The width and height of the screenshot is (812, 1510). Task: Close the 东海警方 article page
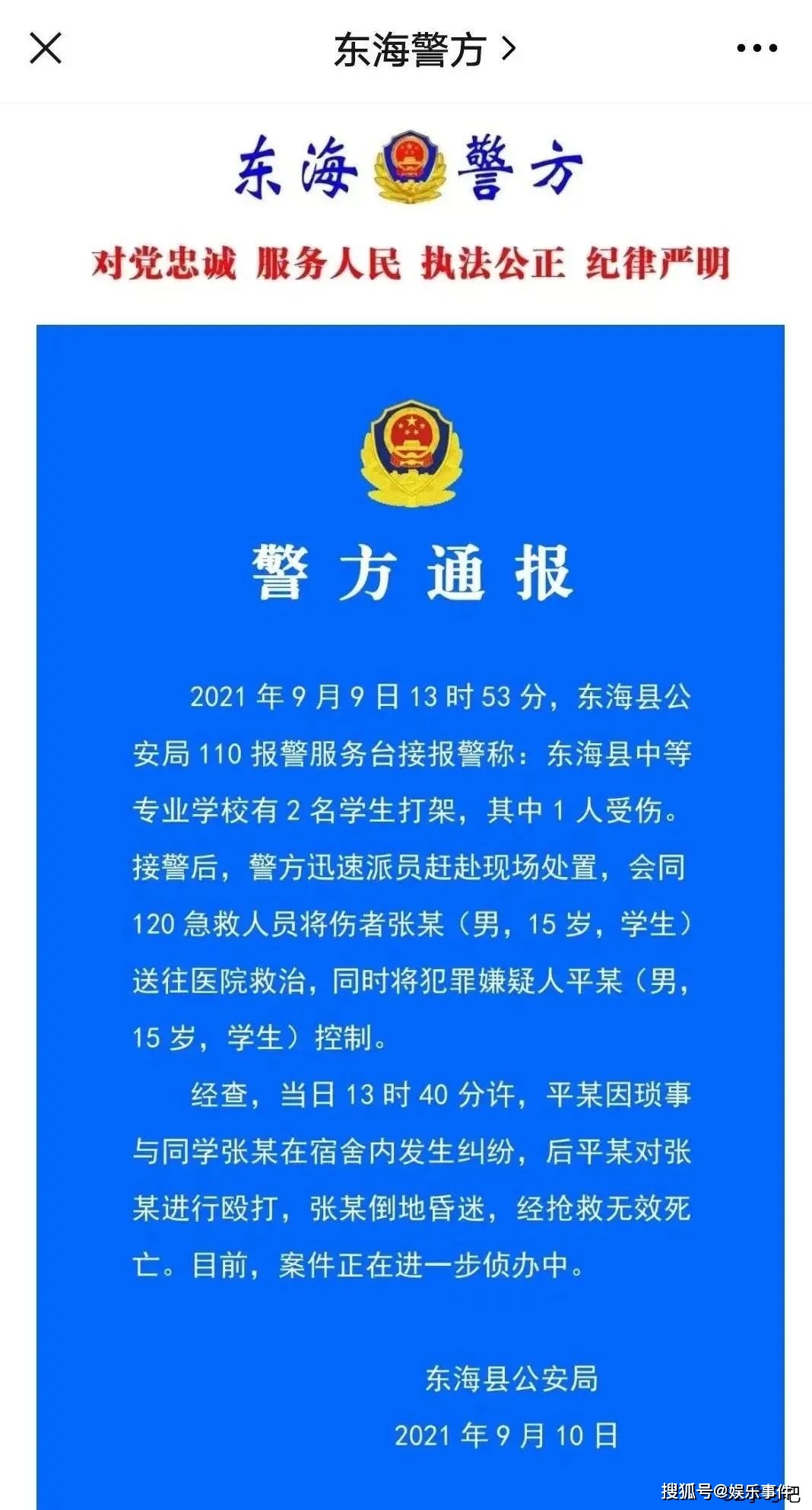(46, 49)
